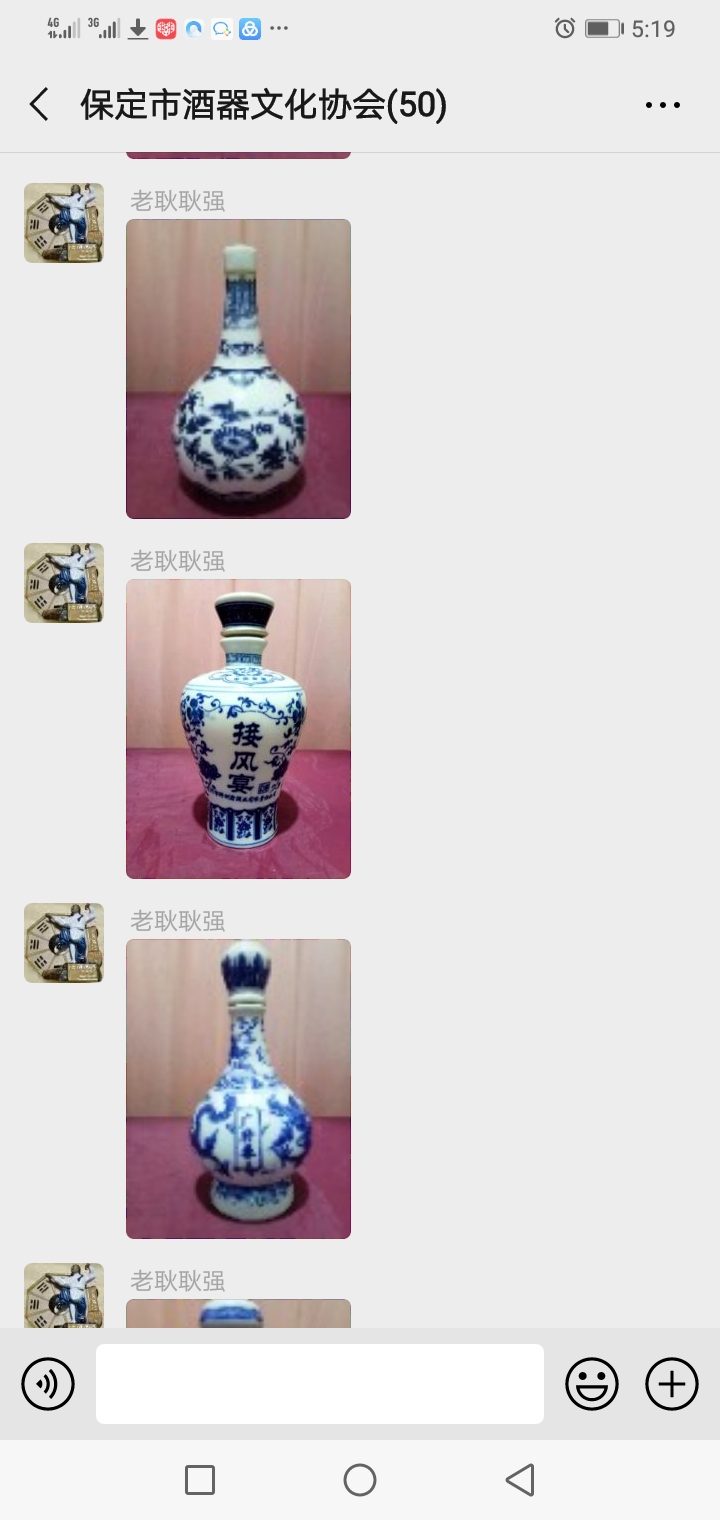
Task: Open the group chat overflow menu
Action: (x=662, y=105)
